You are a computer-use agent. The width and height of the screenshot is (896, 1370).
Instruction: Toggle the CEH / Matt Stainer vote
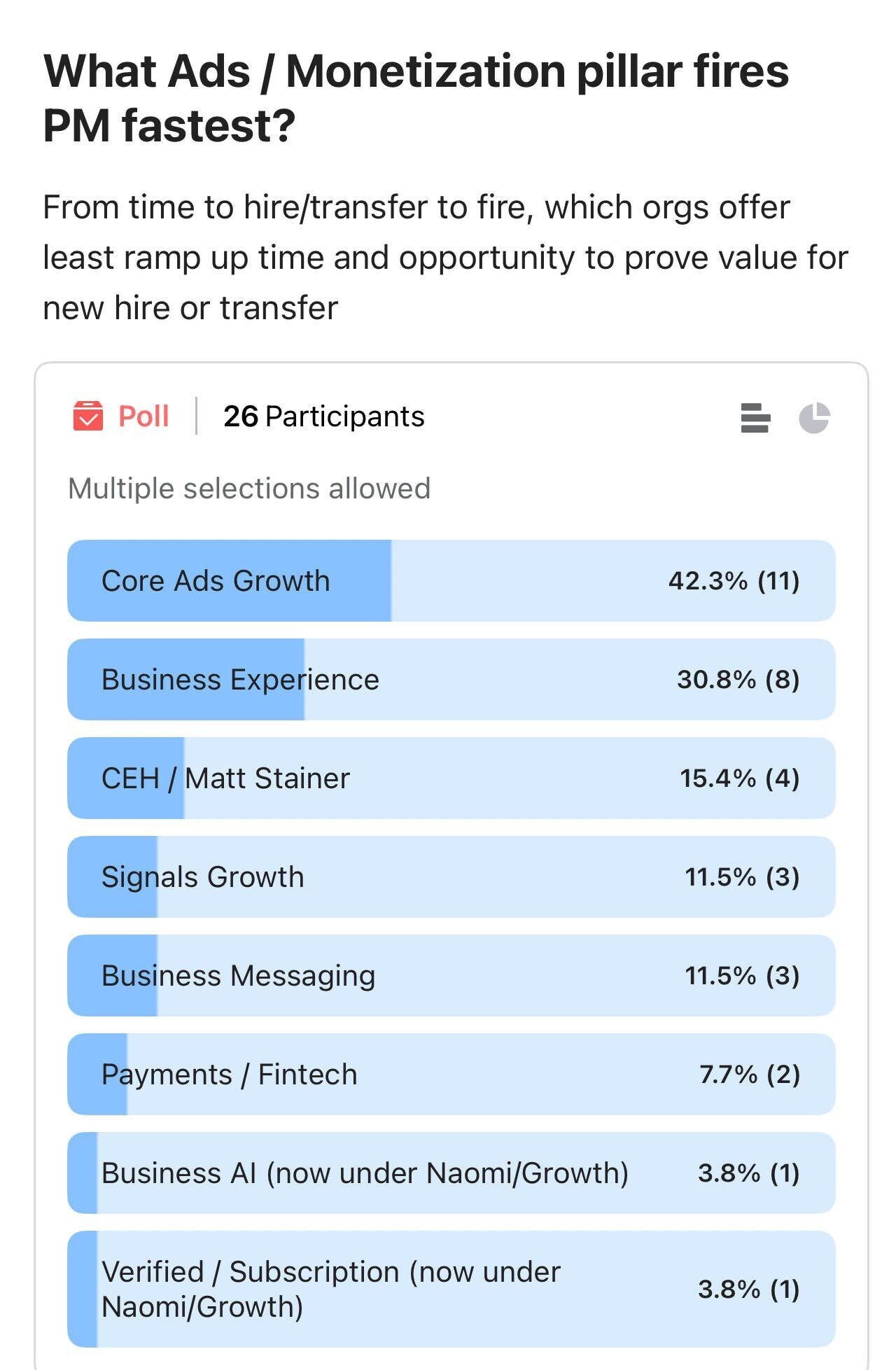point(225,778)
